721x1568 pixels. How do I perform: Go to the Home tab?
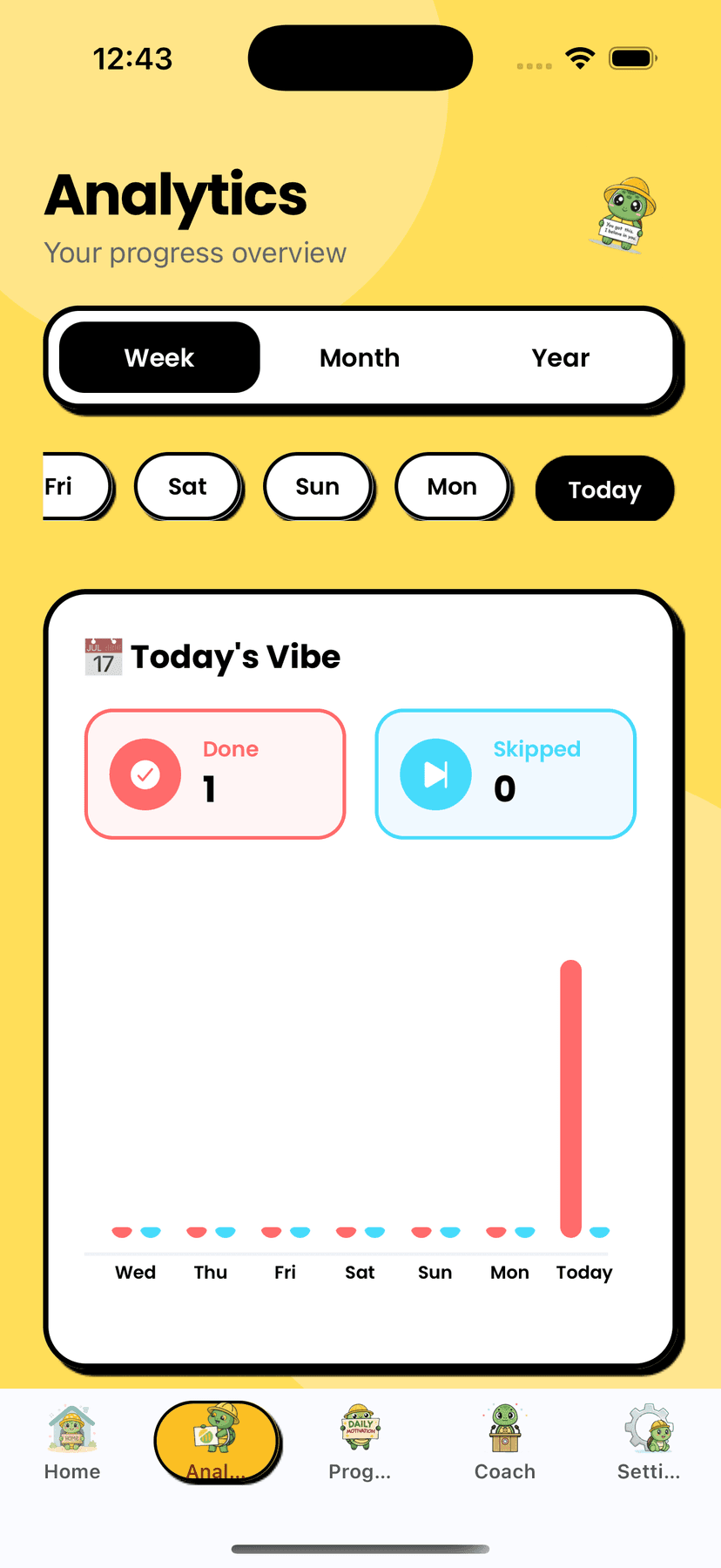click(72, 1443)
